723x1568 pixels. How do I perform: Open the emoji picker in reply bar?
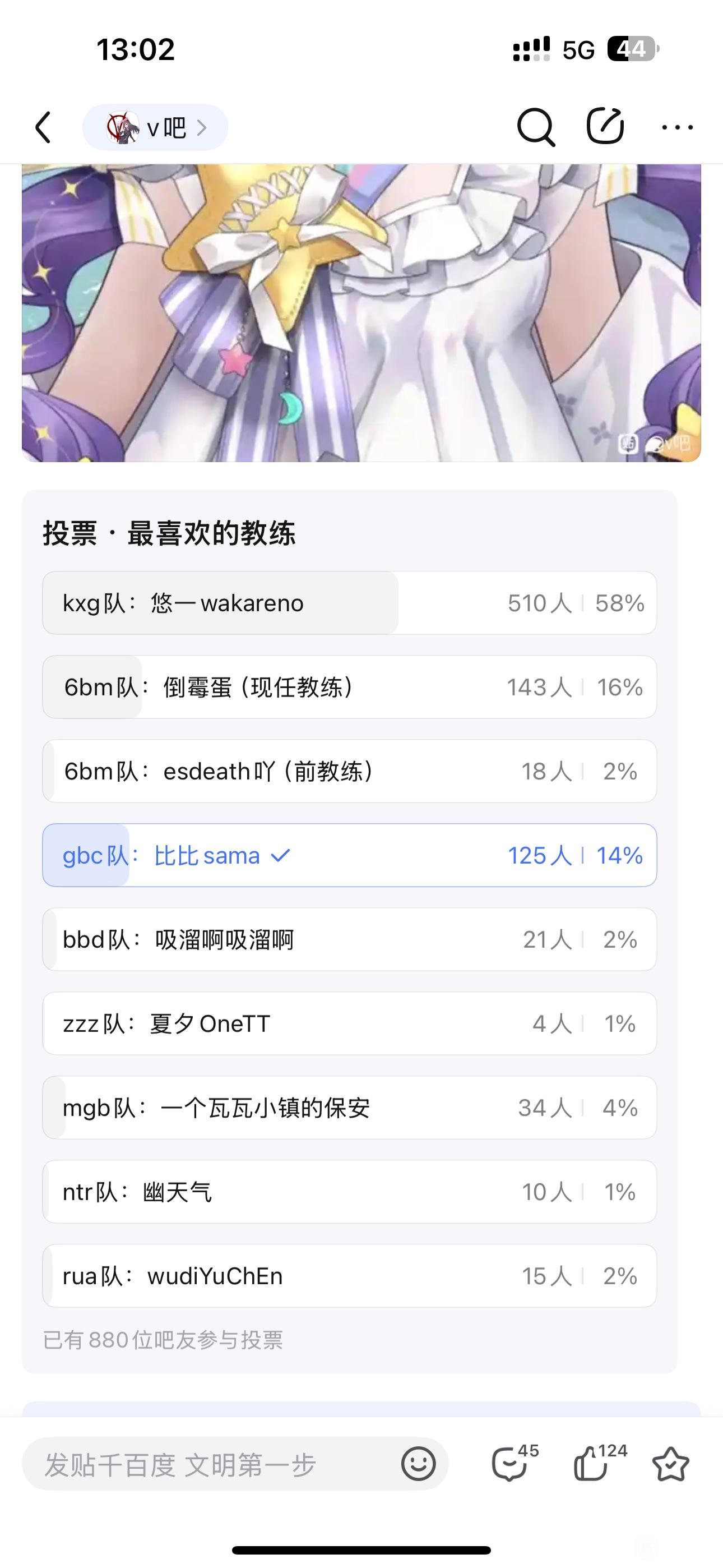[x=418, y=1463]
